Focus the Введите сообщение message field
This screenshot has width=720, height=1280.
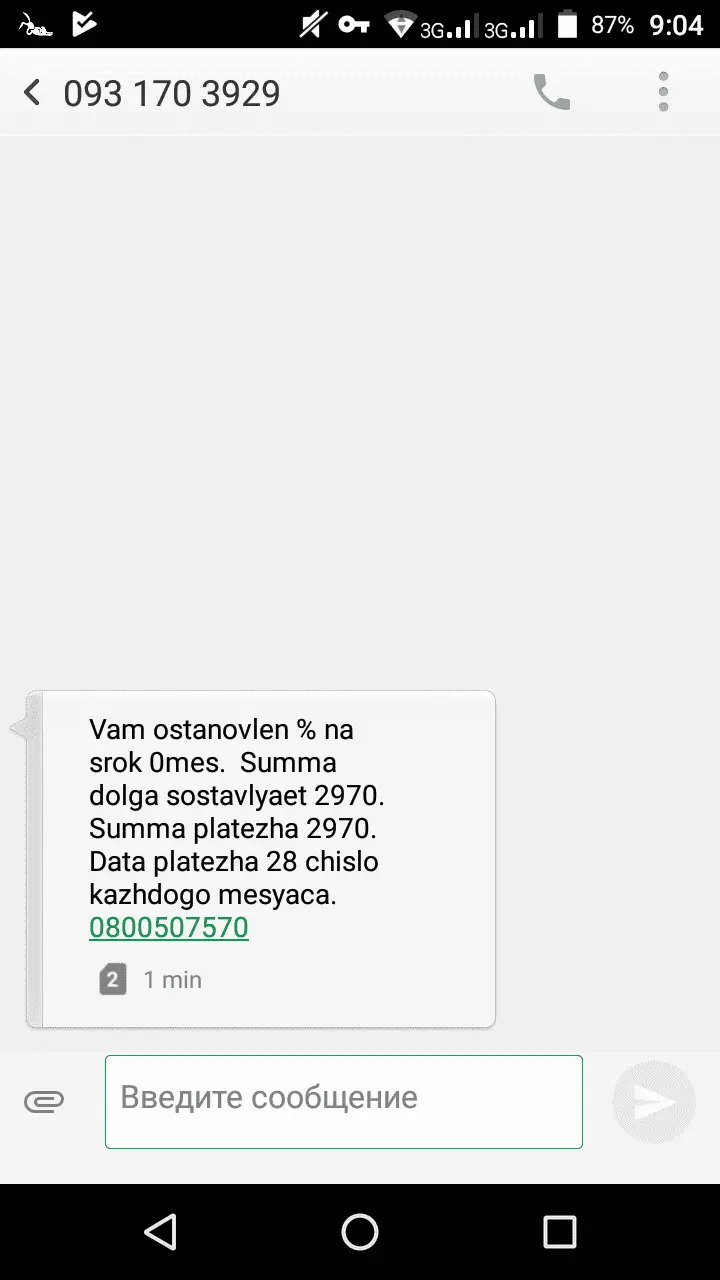click(343, 1101)
